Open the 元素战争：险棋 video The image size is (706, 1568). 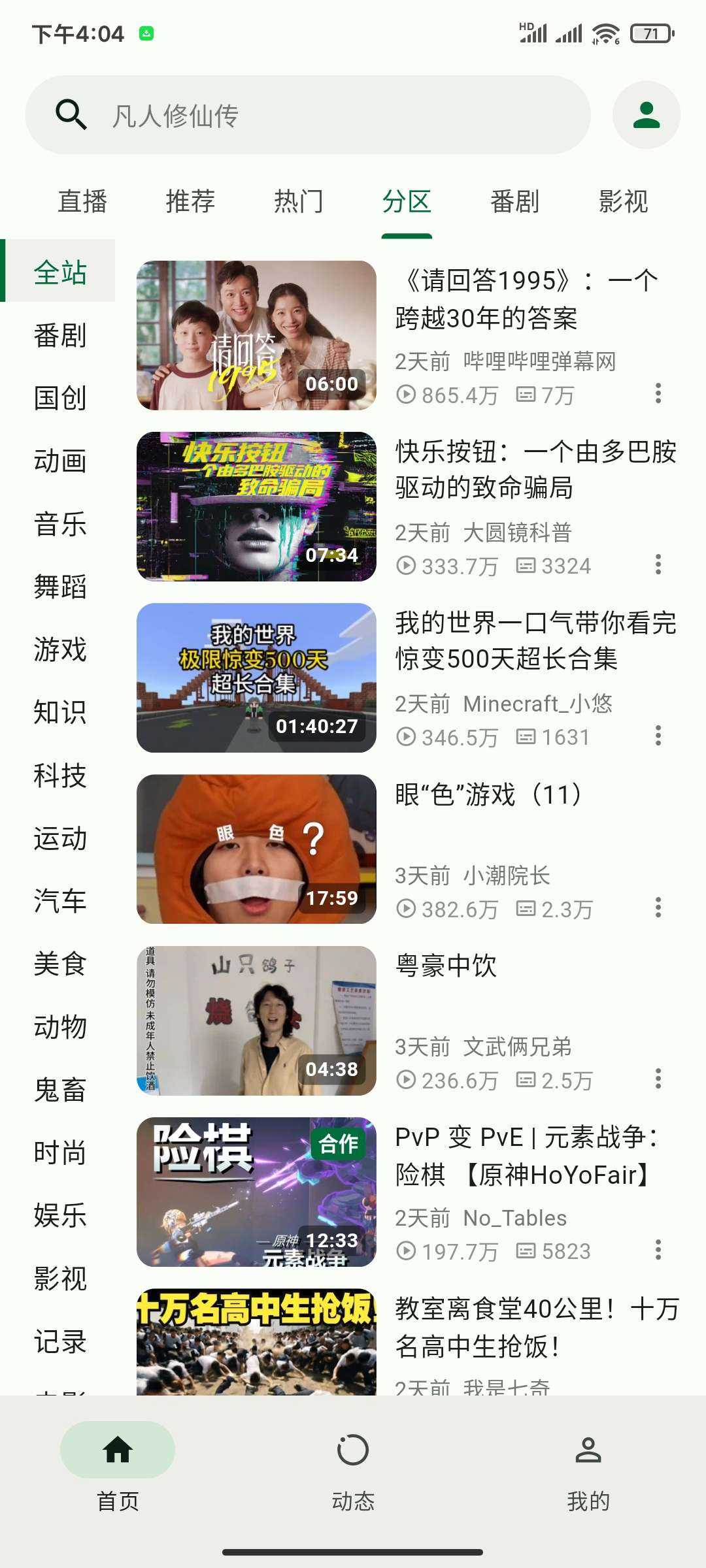(x=256, y=1192)
